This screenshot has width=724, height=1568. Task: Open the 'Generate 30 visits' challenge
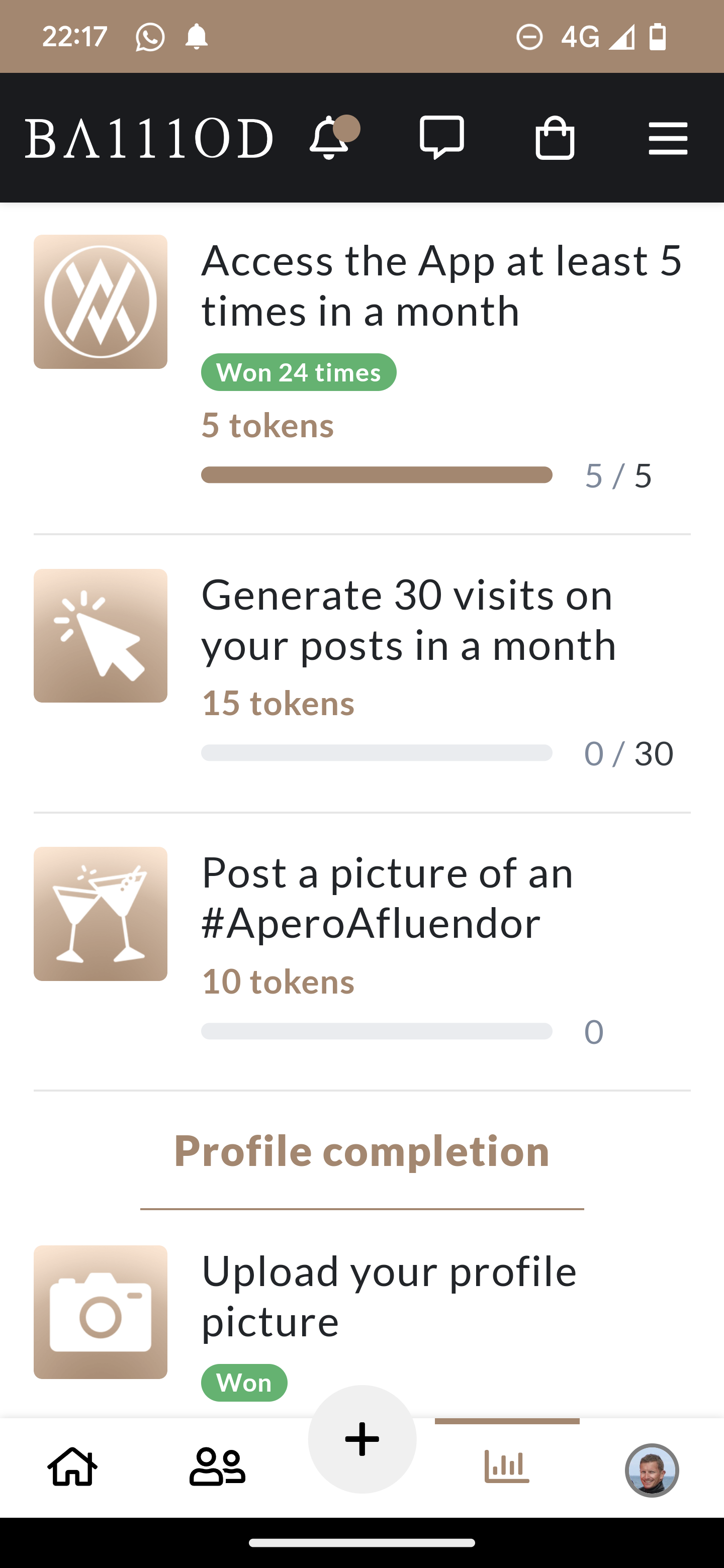pos(408,620)
